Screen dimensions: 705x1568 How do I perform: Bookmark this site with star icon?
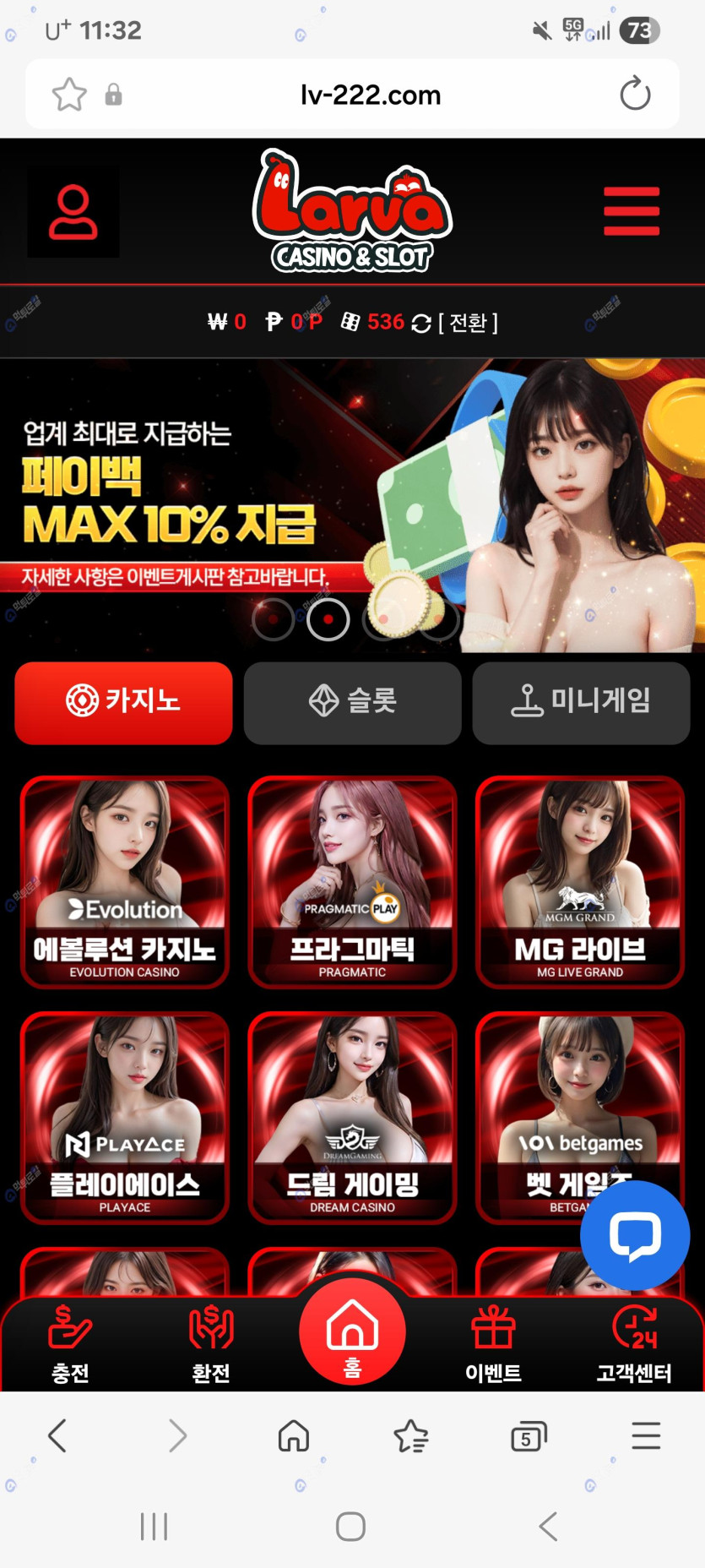pyautogui.click(x=69, y=95)
